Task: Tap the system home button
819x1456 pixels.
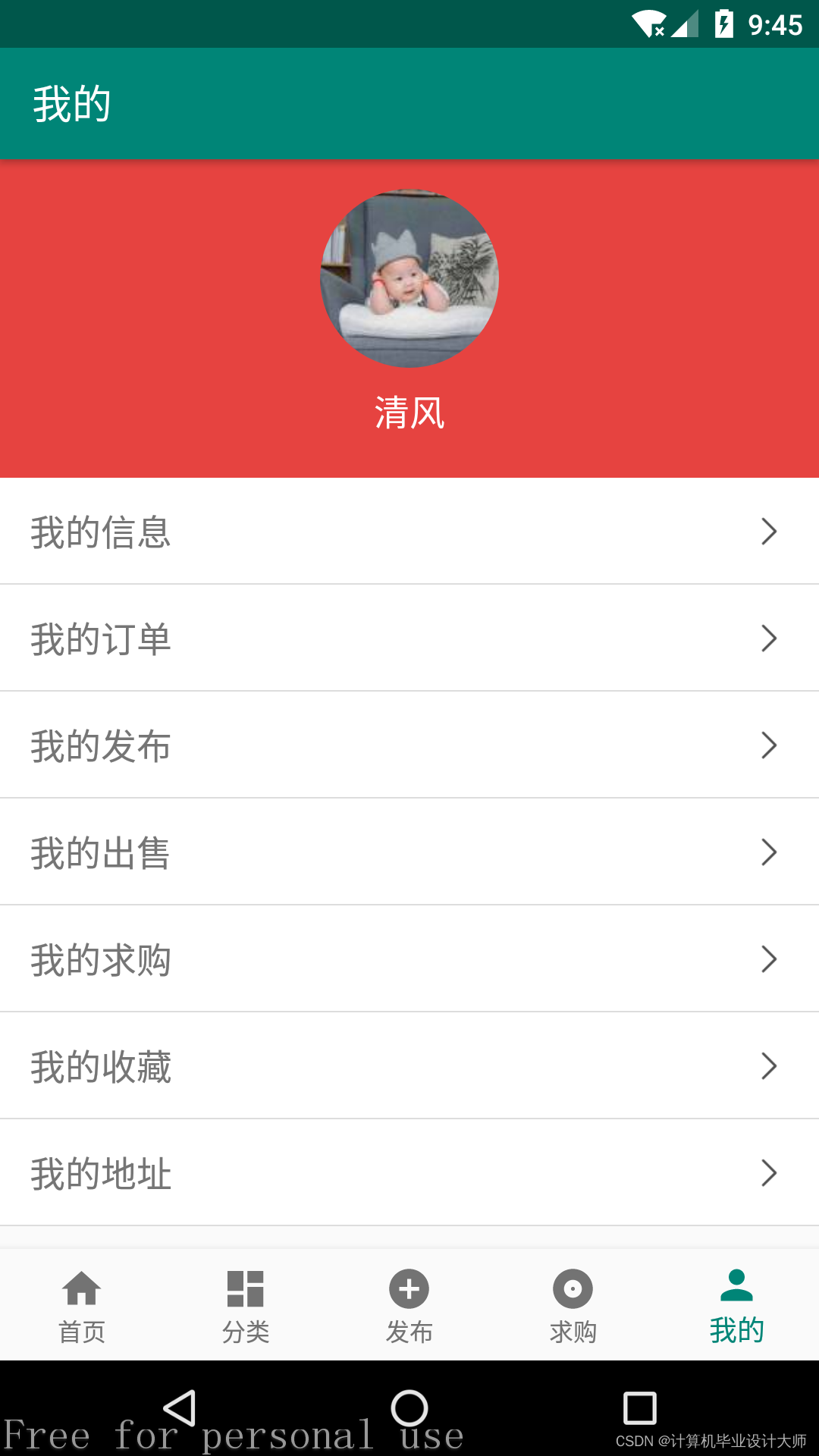Action: click(409, 1408)
